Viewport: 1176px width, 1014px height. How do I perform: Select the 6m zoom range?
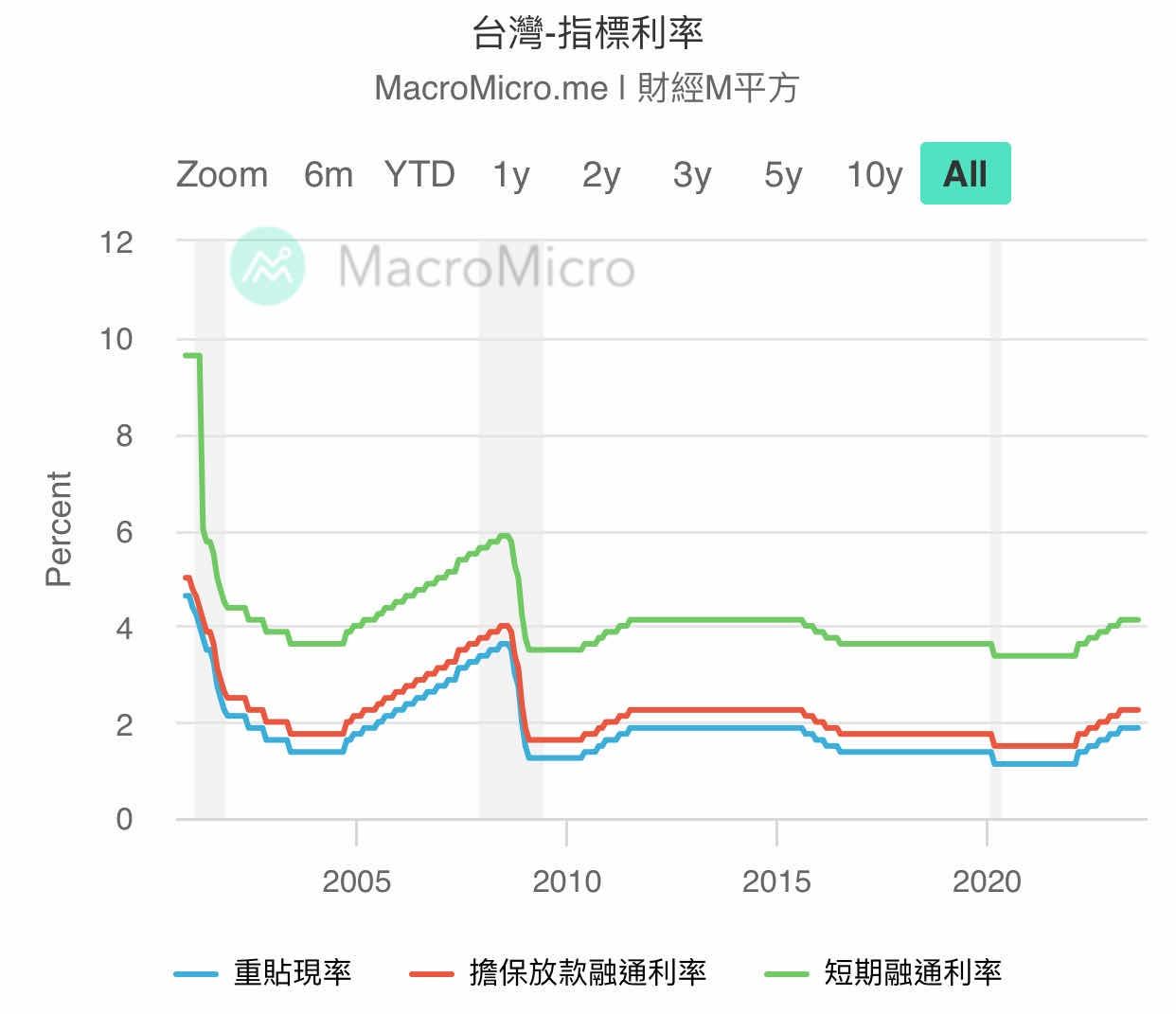[328, 174]
